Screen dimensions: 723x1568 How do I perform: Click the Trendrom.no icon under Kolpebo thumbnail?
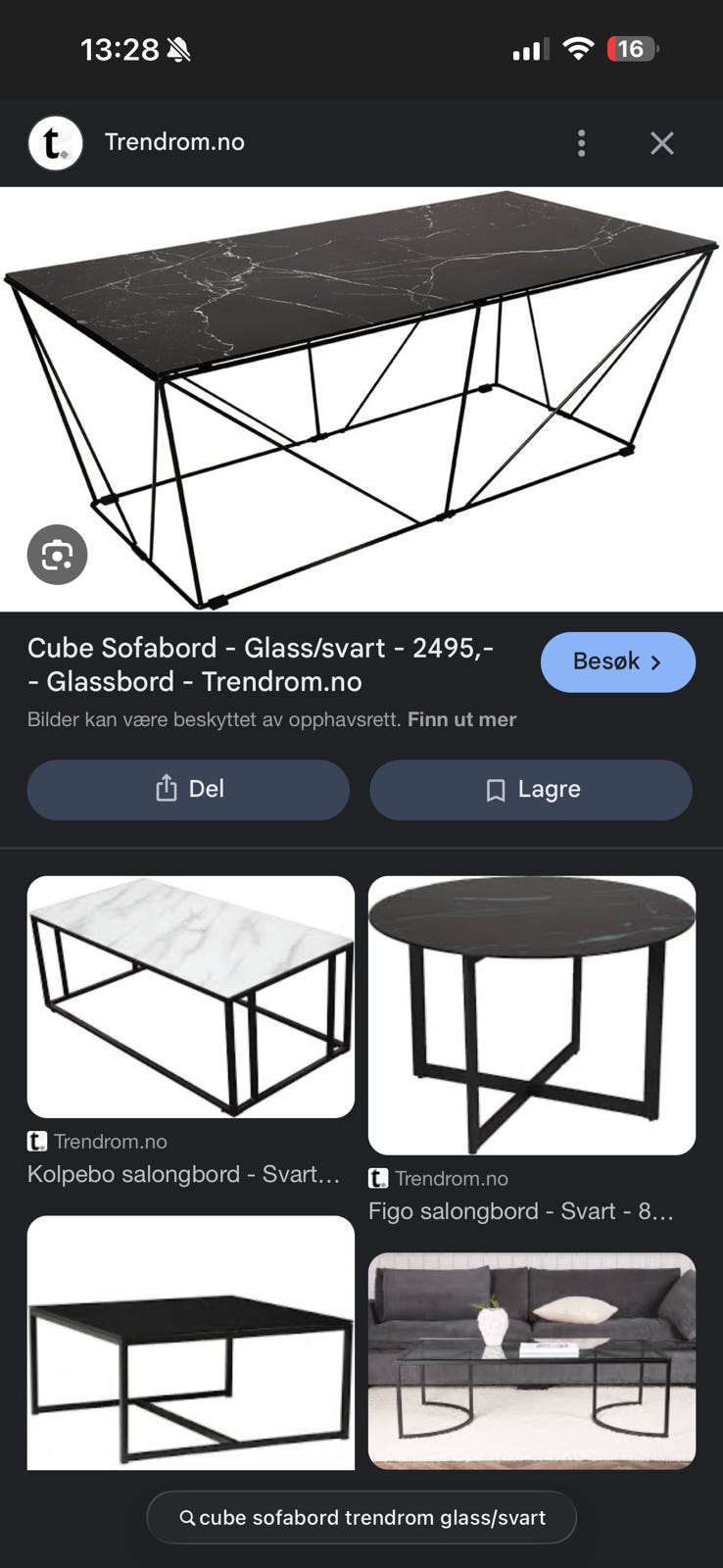click(36, 1140)
